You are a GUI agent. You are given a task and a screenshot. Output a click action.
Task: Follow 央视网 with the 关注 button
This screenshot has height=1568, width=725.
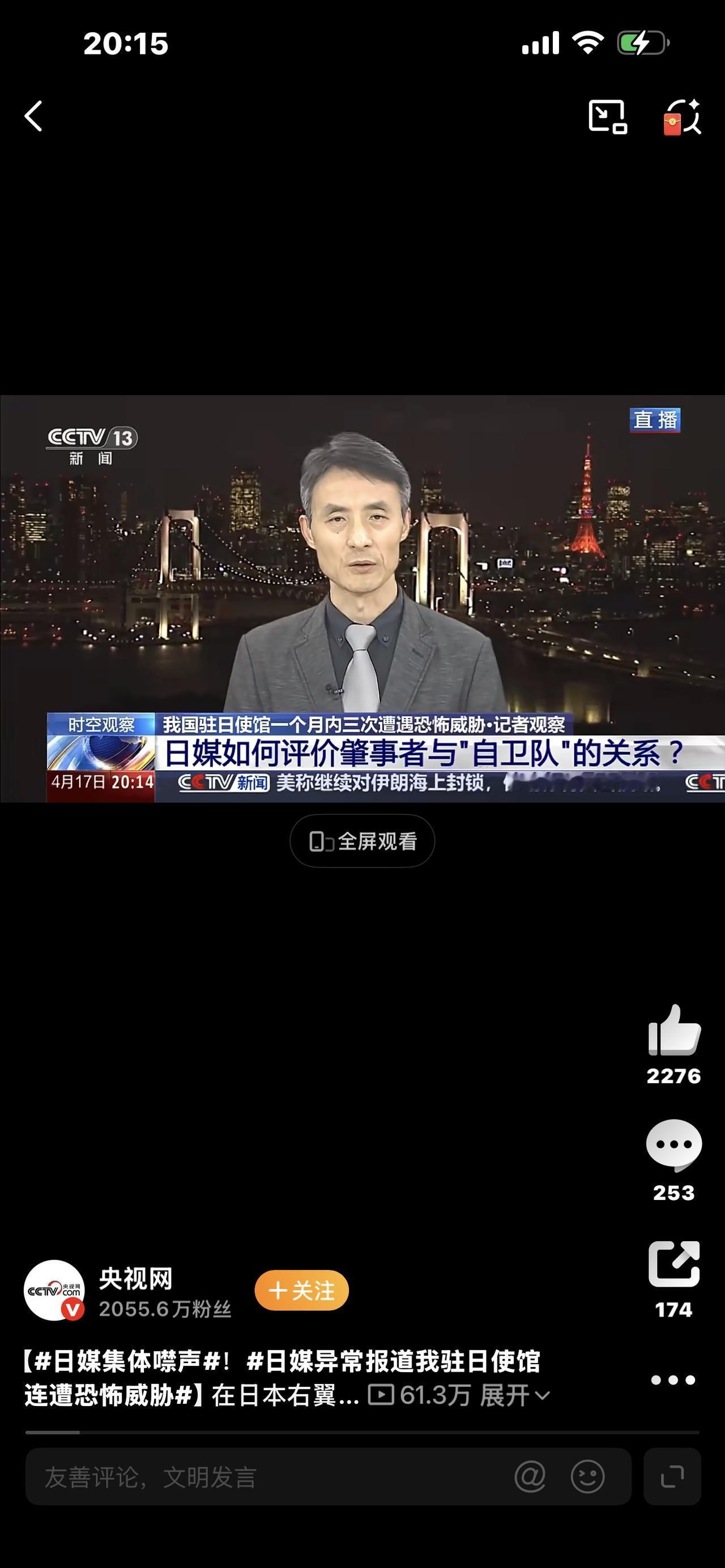[302, 1290]
